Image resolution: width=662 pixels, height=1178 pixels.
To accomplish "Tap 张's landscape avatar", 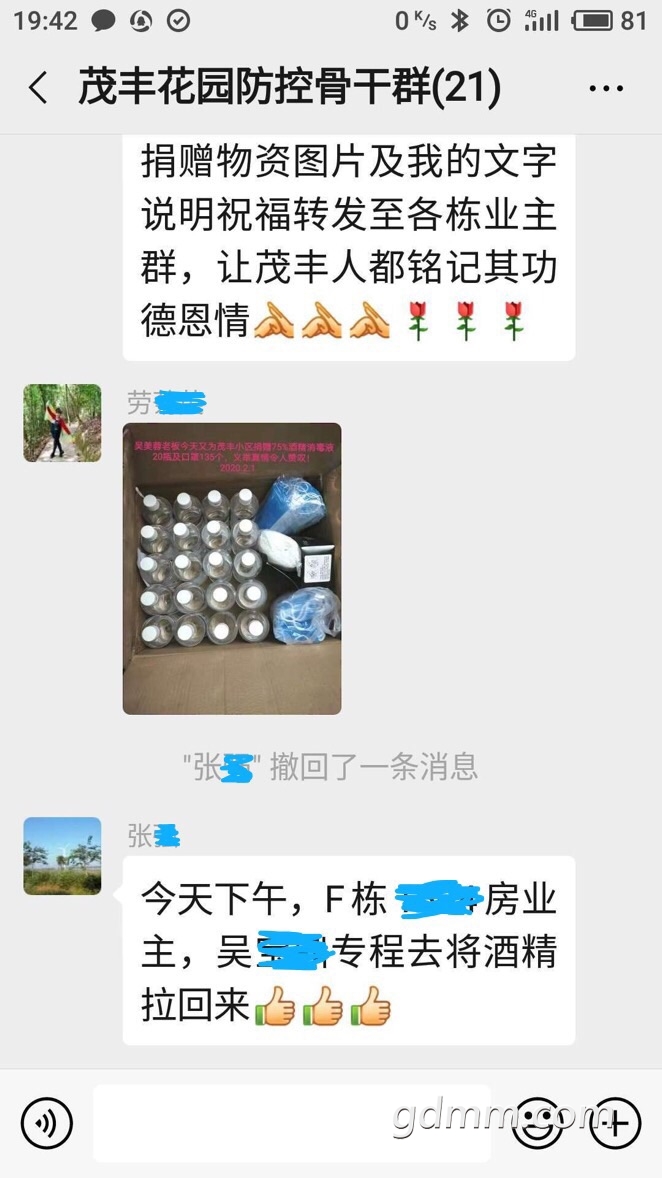I will point(62,856).
